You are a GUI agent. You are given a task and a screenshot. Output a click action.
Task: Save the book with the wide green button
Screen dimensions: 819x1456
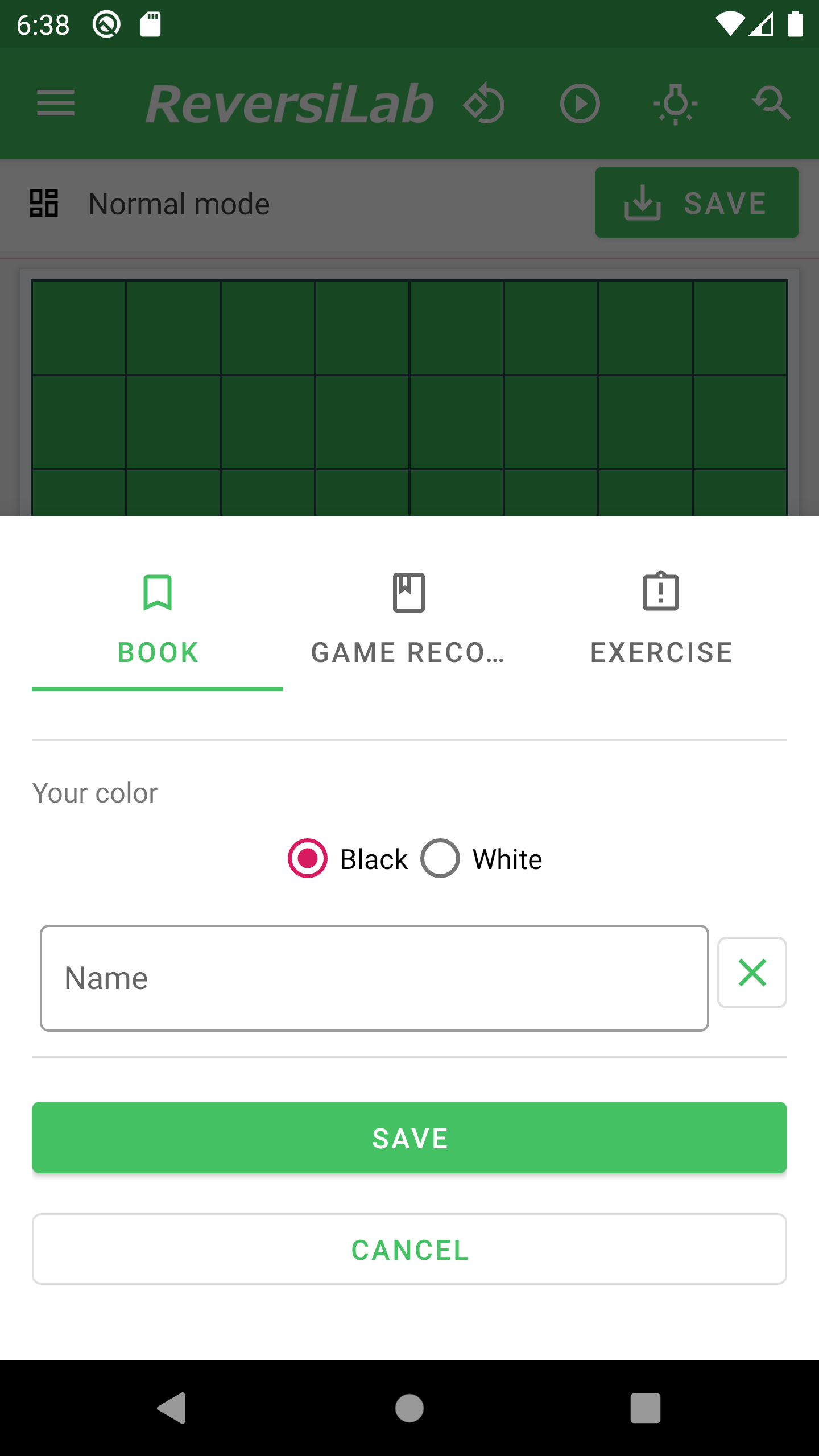click(409, 1137)
